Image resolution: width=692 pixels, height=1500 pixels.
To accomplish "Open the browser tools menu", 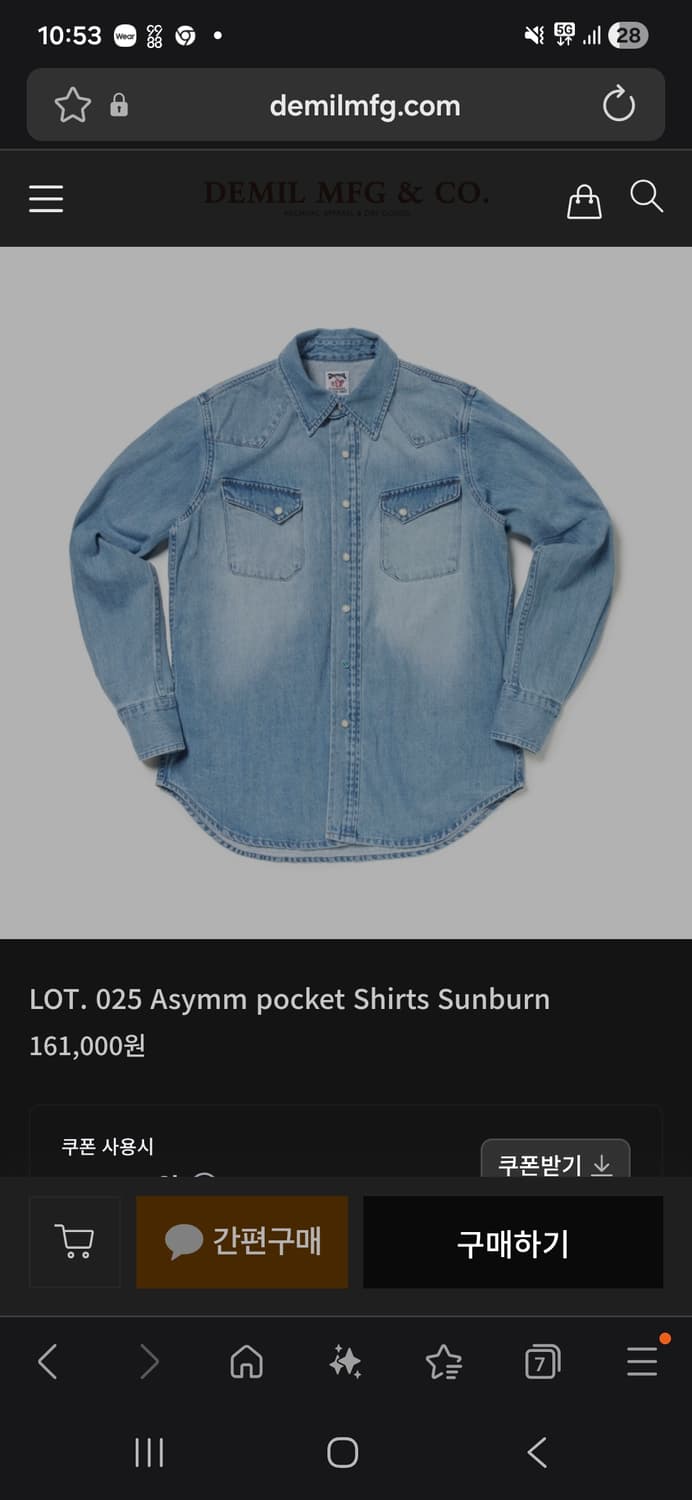I will tap(642, 1361).
